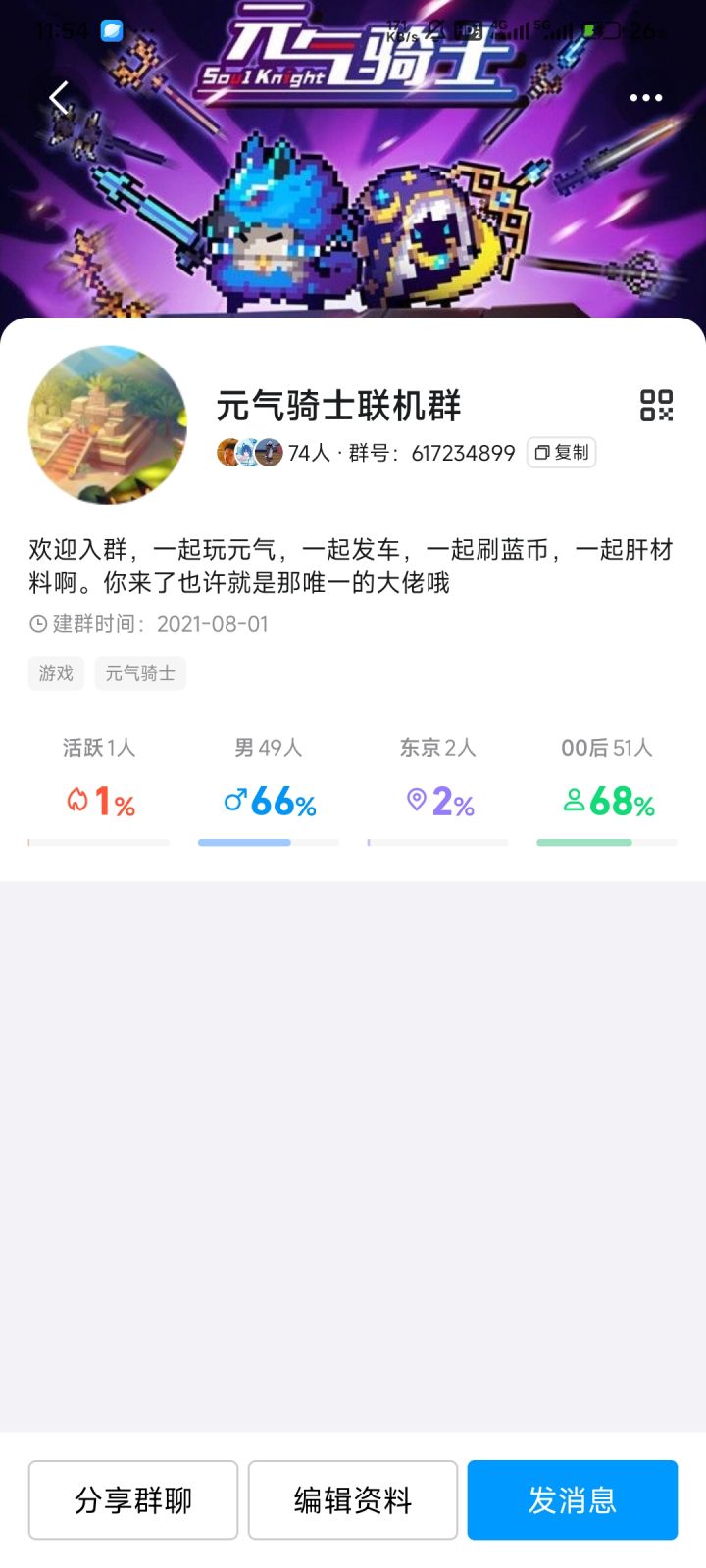Open 编辑资料 to edit group info
The width and height of the screenshot is (706, 1568).
353,1499
